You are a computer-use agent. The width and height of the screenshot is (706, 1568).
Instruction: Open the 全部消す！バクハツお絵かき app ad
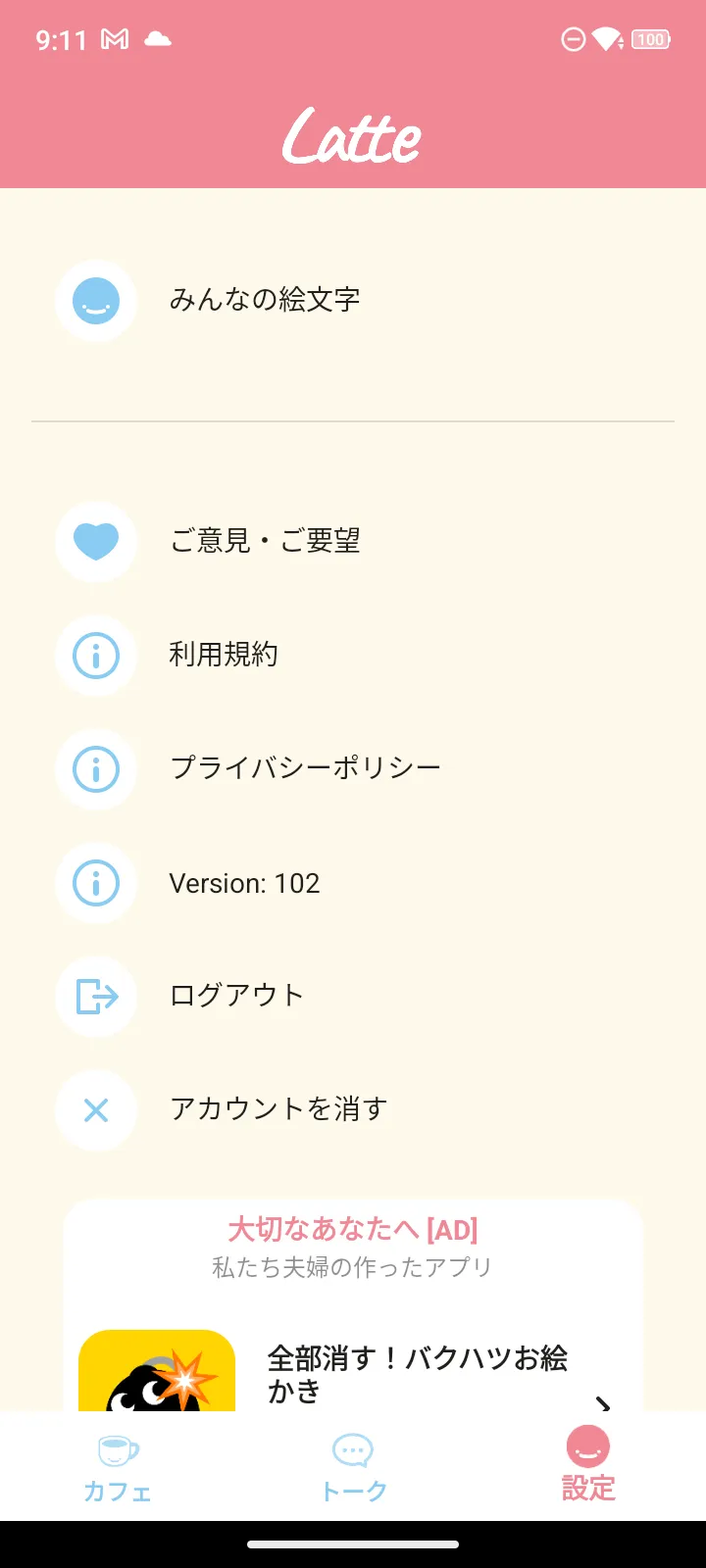[x=353, y=1372]
